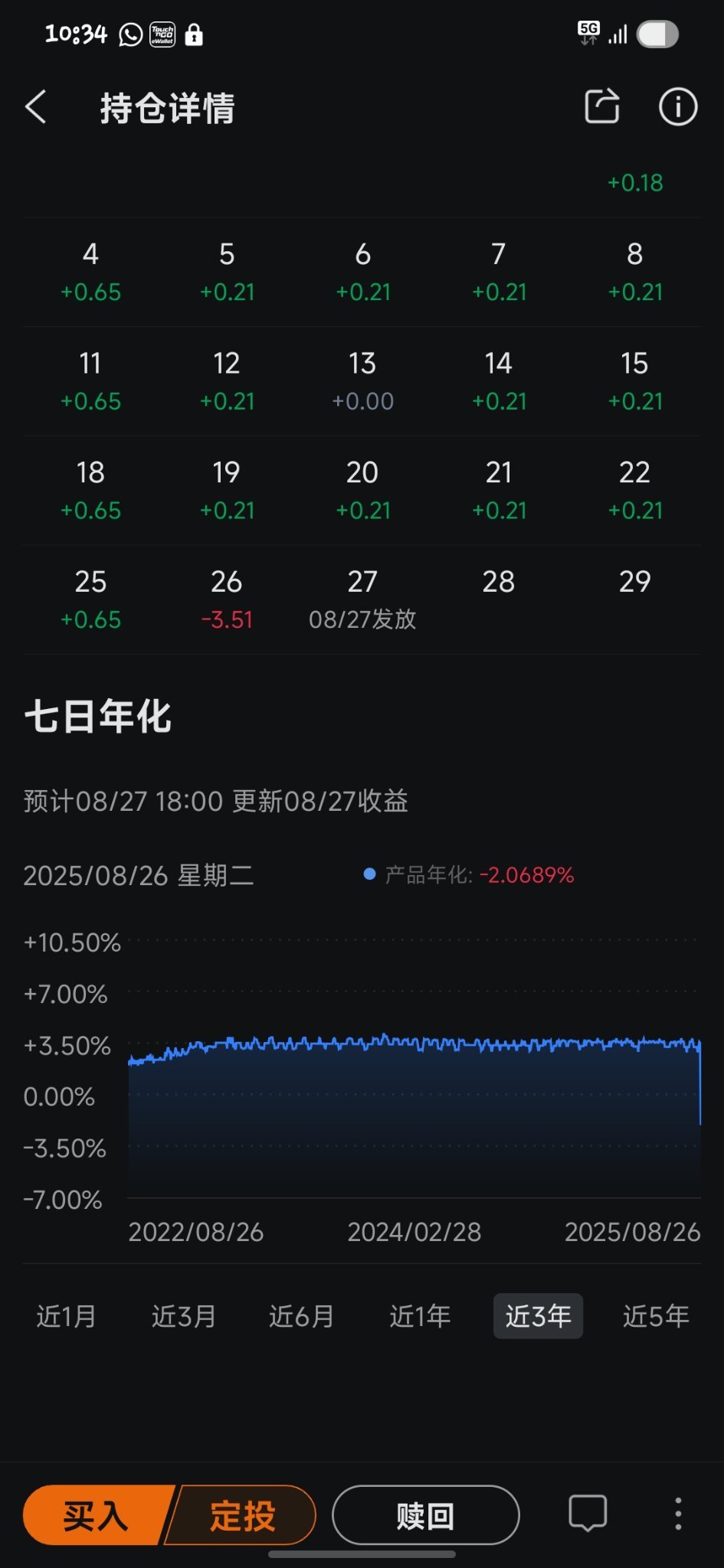The height and width of the screenshot is (1568, 724).
Task: Select the 近1月 range
Action: 67,1316
